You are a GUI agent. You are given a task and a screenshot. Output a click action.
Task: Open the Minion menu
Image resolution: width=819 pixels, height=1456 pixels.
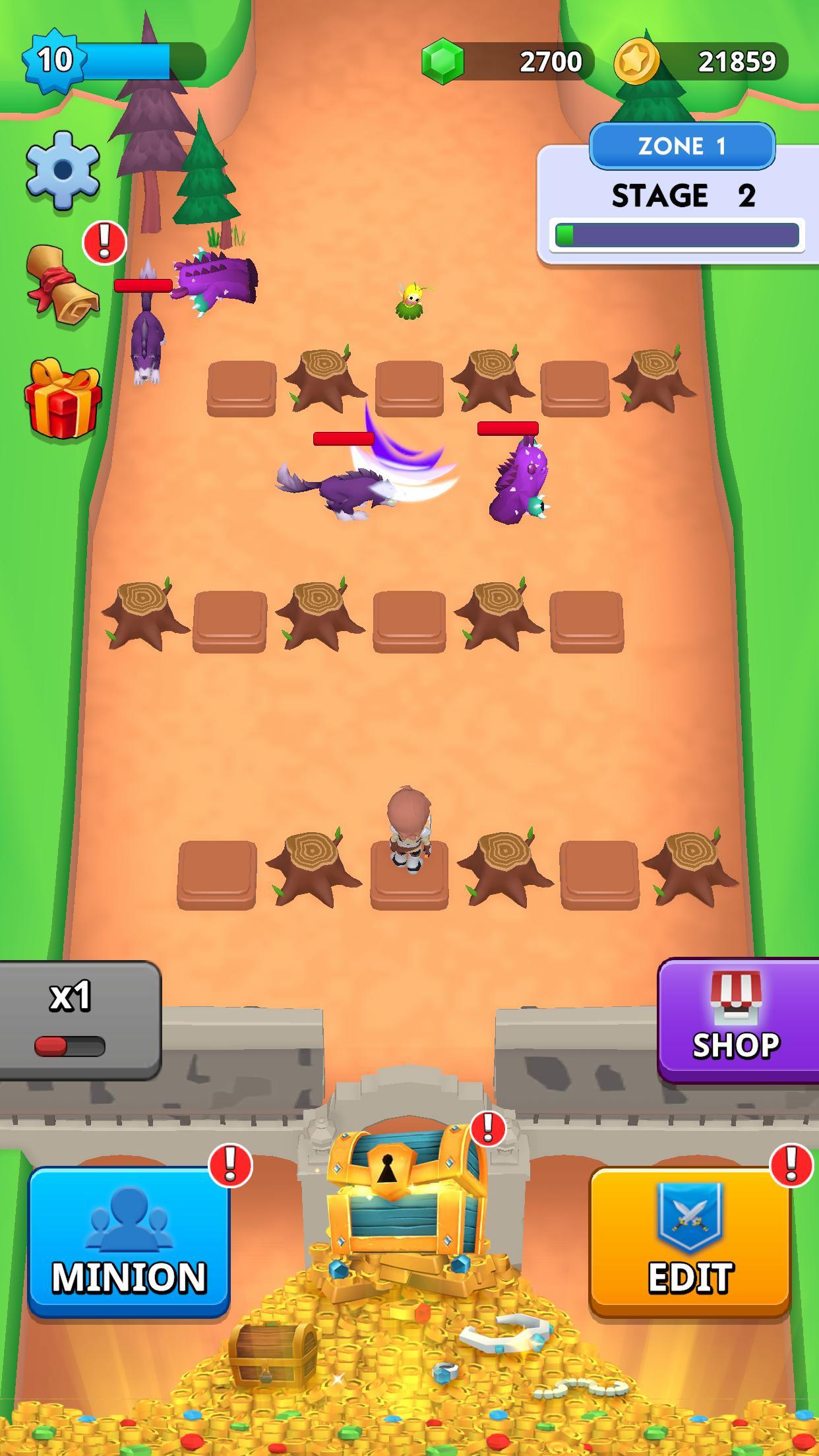point(129,1242)
